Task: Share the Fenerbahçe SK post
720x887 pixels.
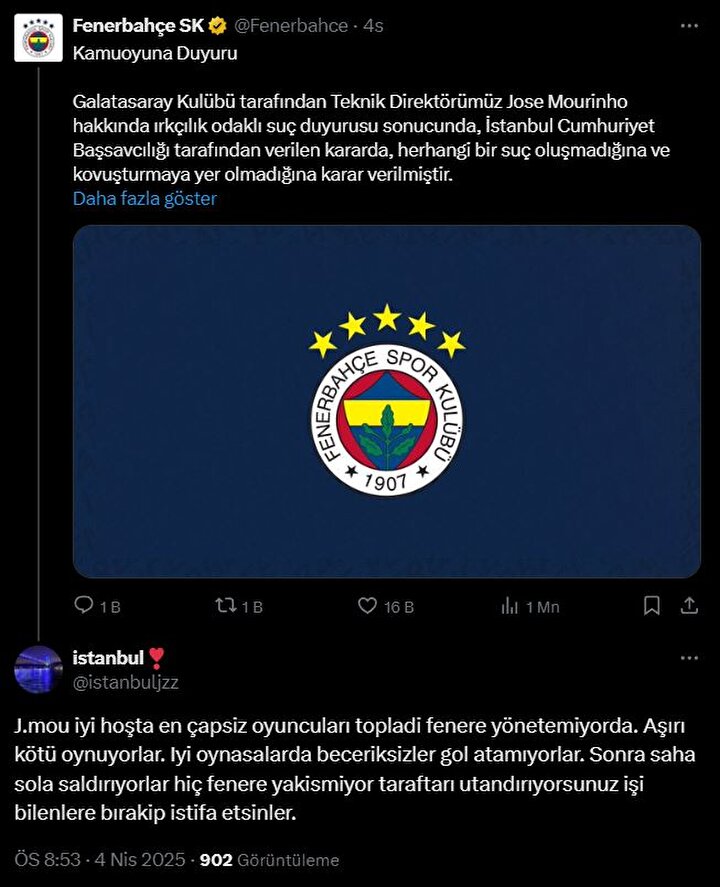Action: coord(689,606)
